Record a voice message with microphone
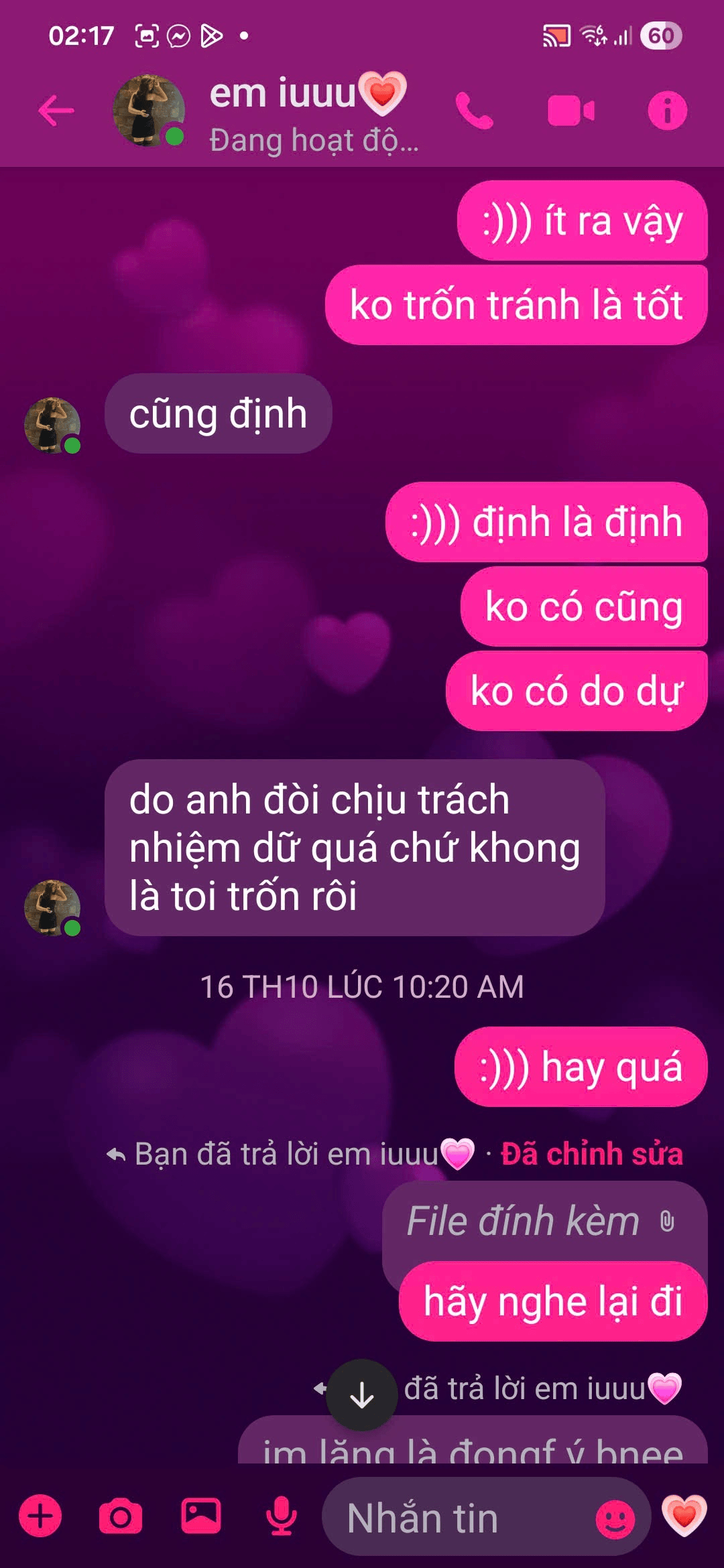The height and width of the screenshot is (1568, 724). [x=282, y=1516]
